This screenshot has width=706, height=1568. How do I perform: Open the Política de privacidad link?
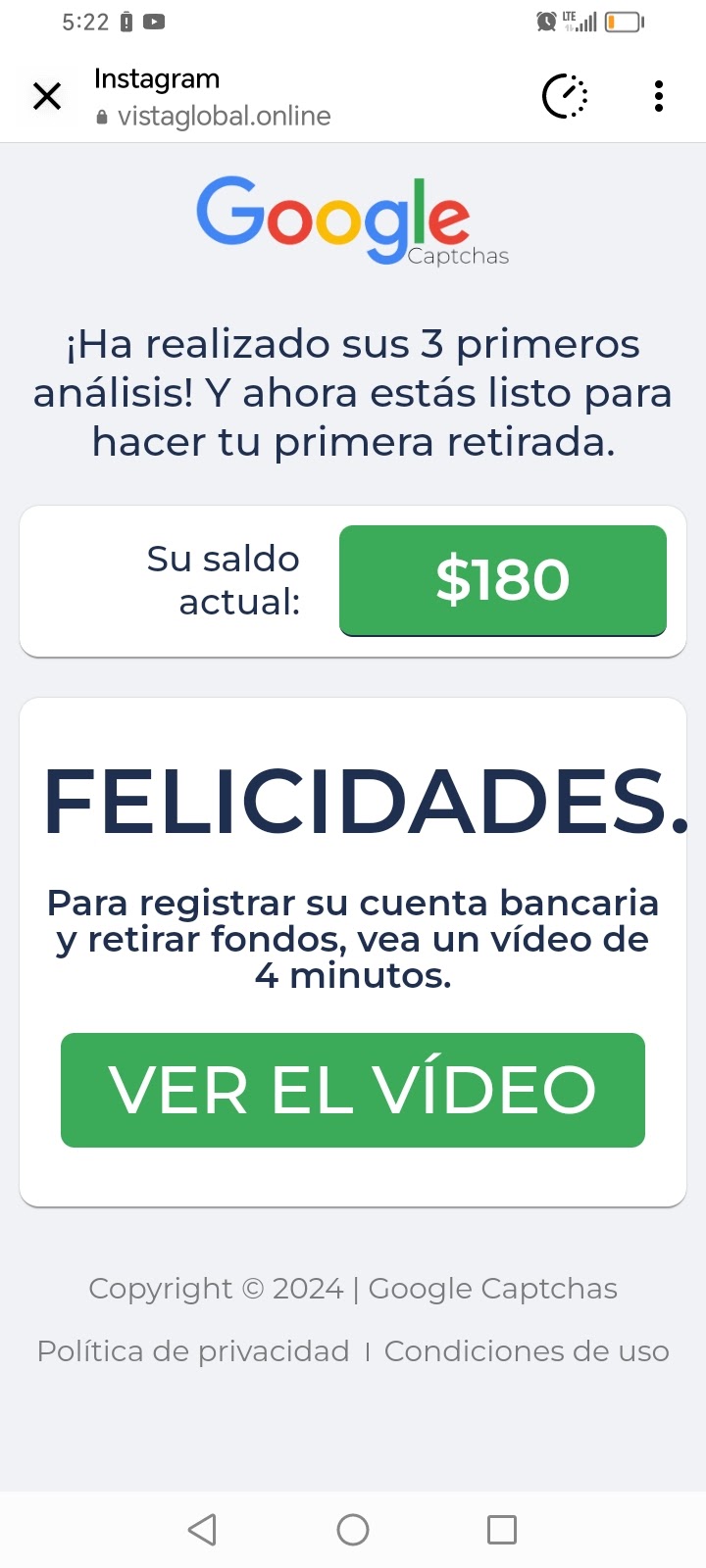[x=193, y=1351]
